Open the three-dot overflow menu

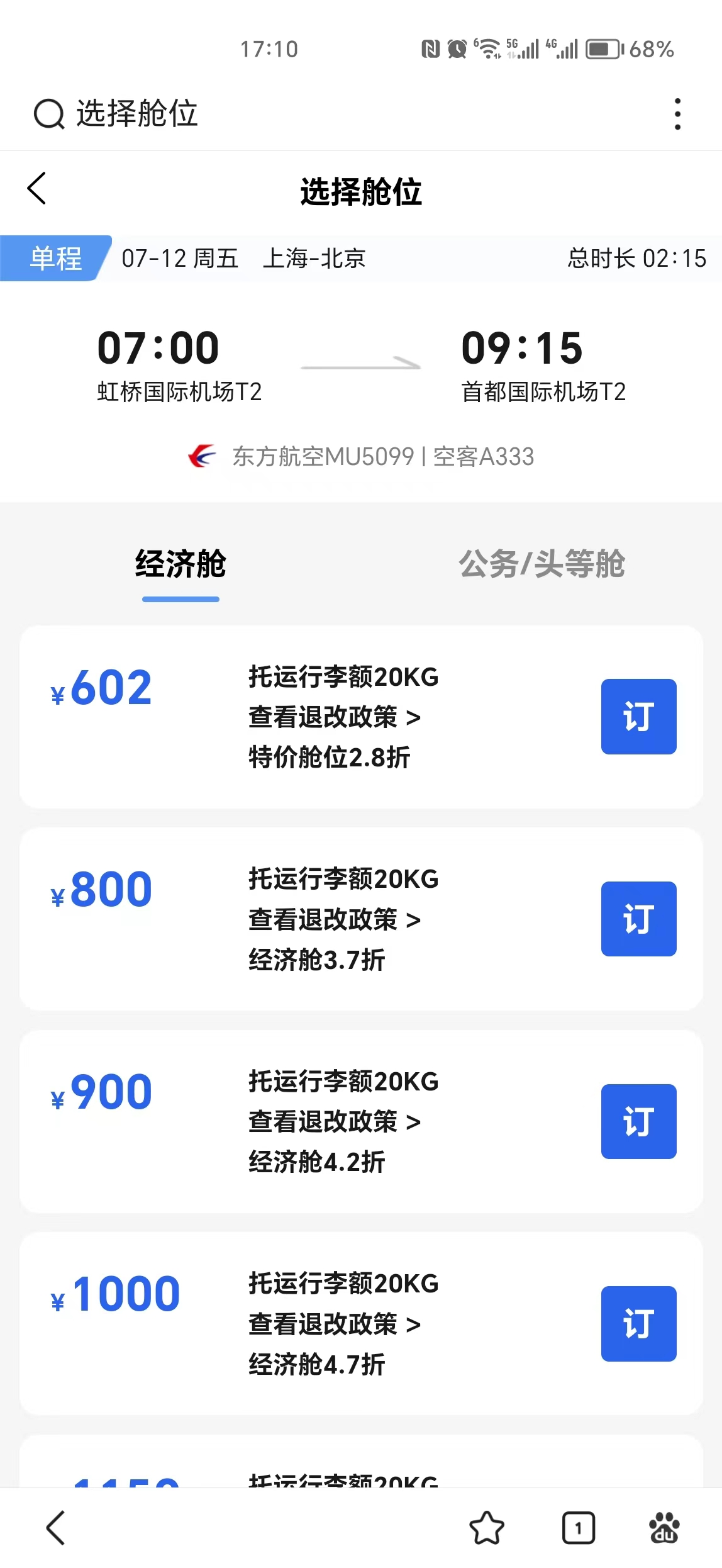click(677, 114)
